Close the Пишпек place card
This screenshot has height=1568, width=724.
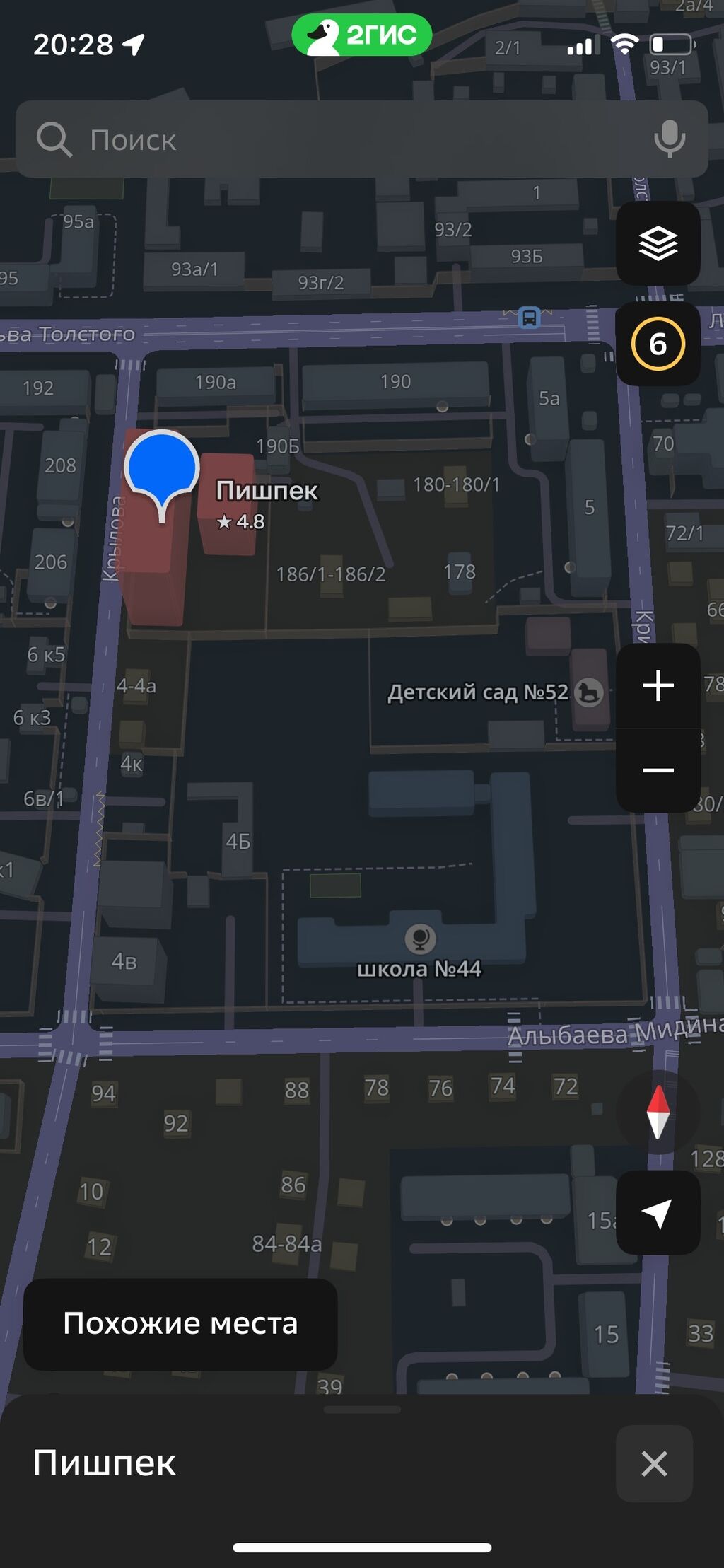click(x=654, y=1463)
